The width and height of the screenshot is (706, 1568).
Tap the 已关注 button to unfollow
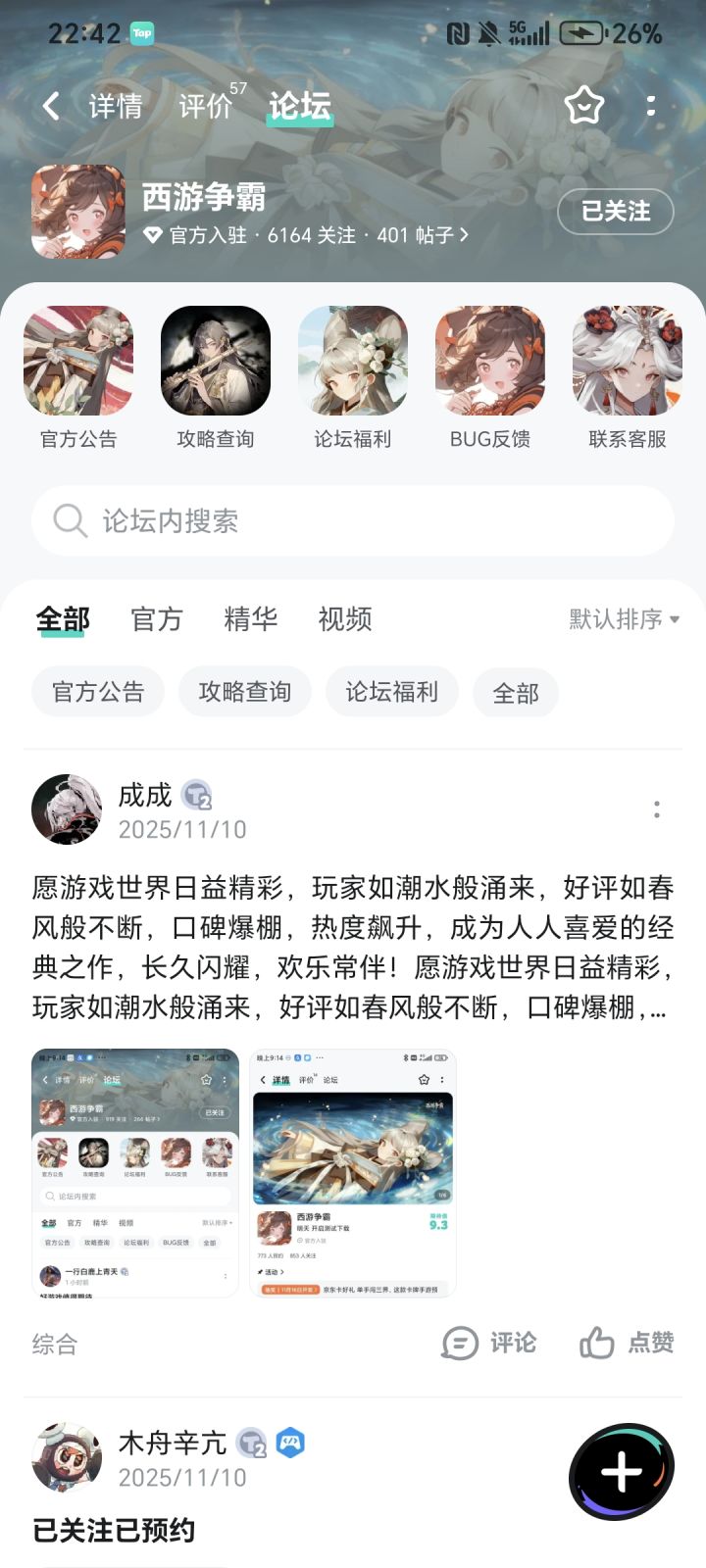(616, 211)
